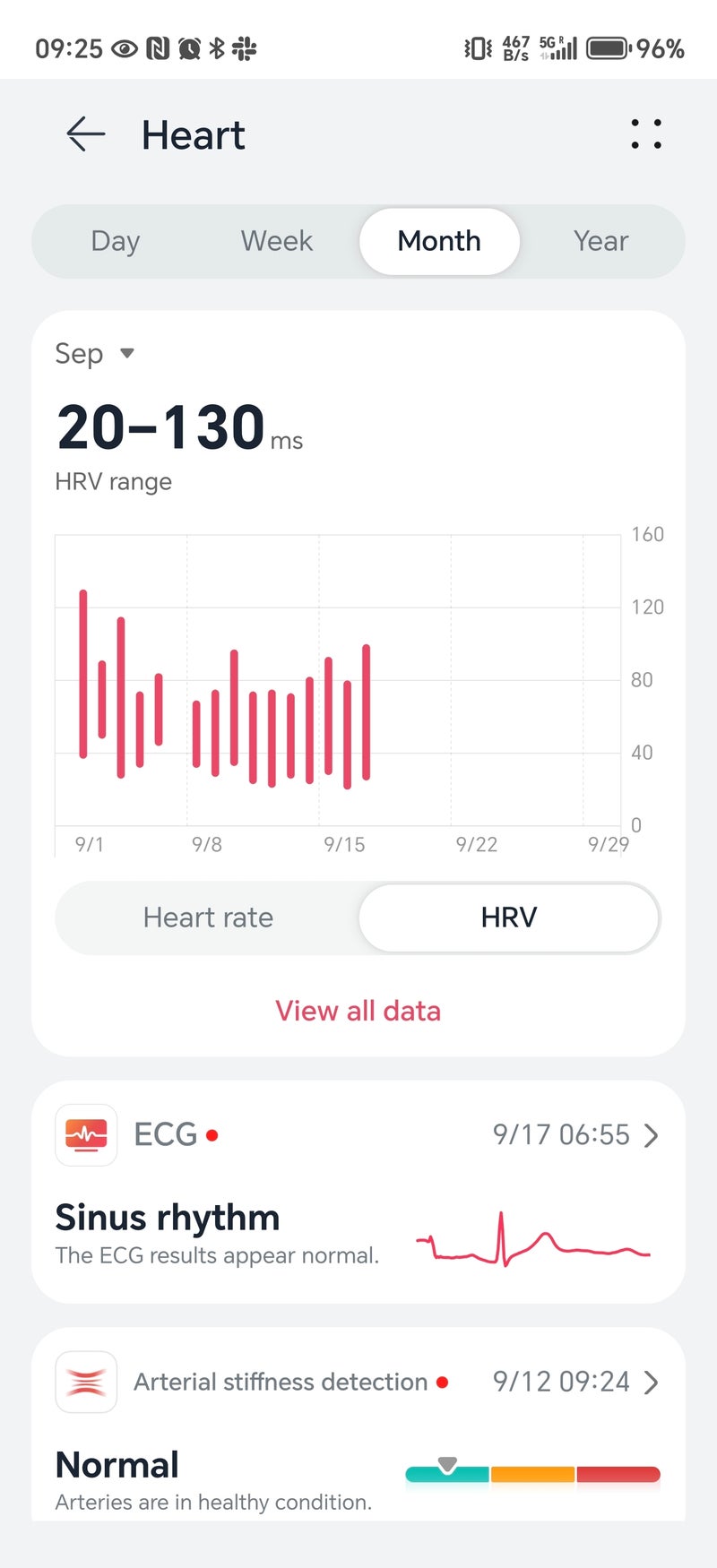This screenshot has height=1568, width=717.
Task: Show the Year view
Action: point(600,241)
